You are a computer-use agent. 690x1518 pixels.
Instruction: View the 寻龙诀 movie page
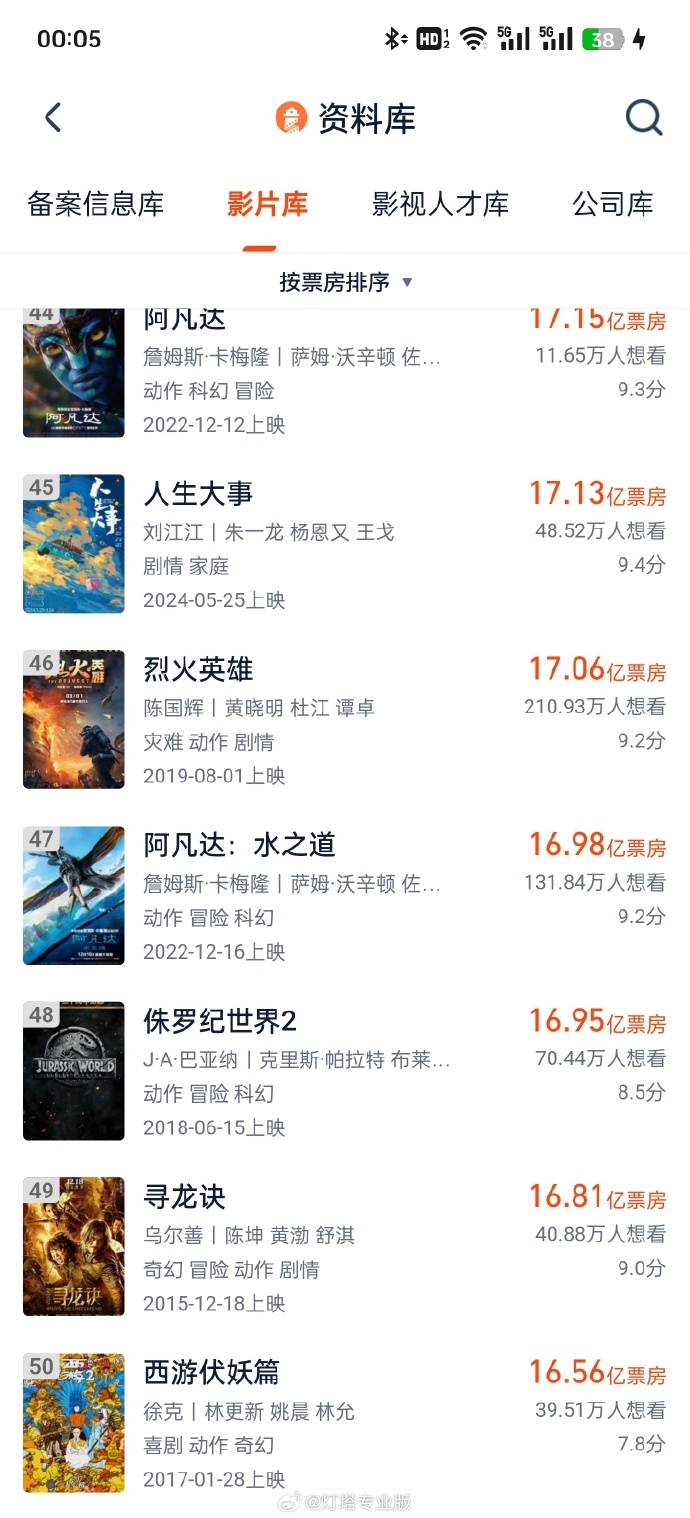pos(345,1247)
